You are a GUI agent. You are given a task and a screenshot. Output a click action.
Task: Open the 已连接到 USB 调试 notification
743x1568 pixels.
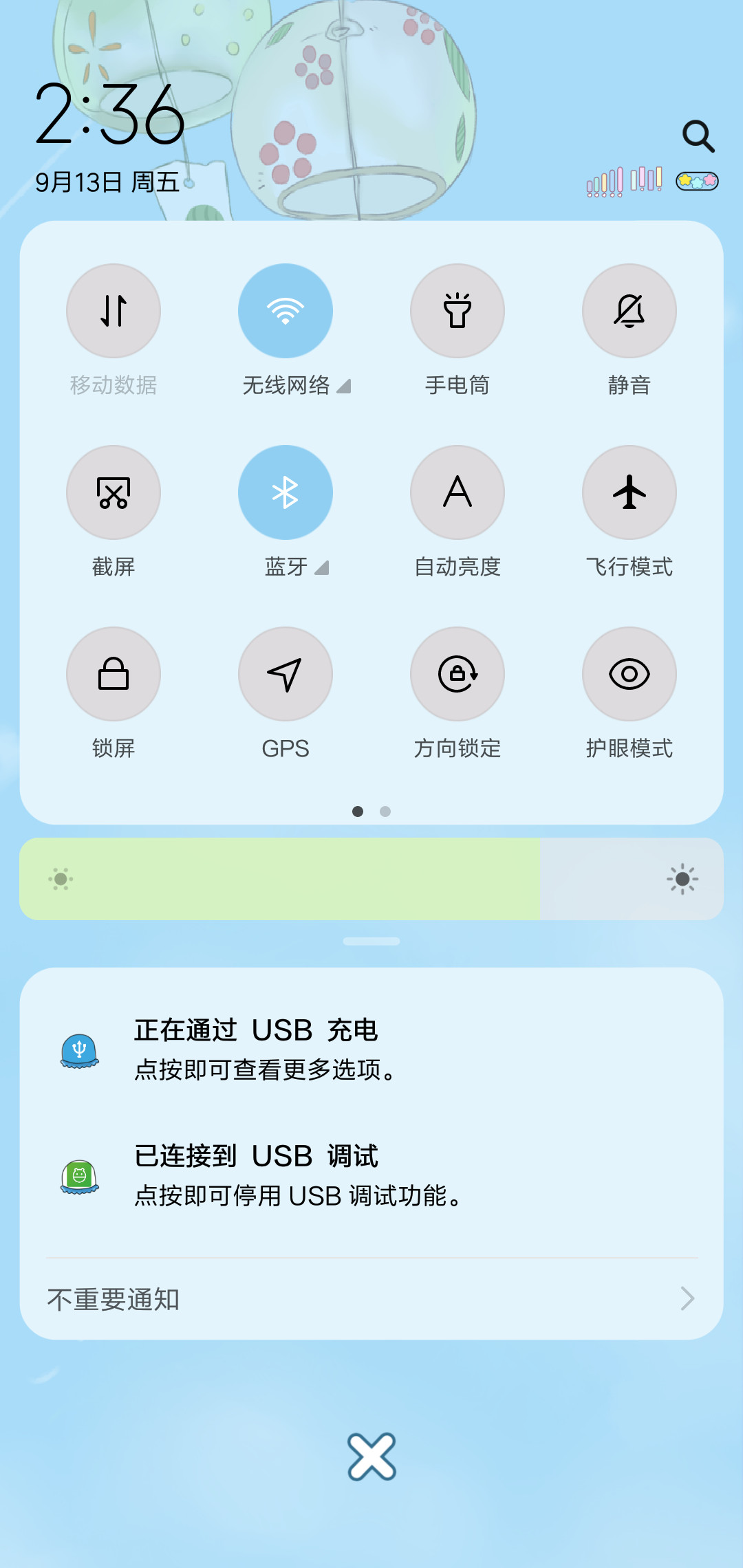tap(371, 1175)
